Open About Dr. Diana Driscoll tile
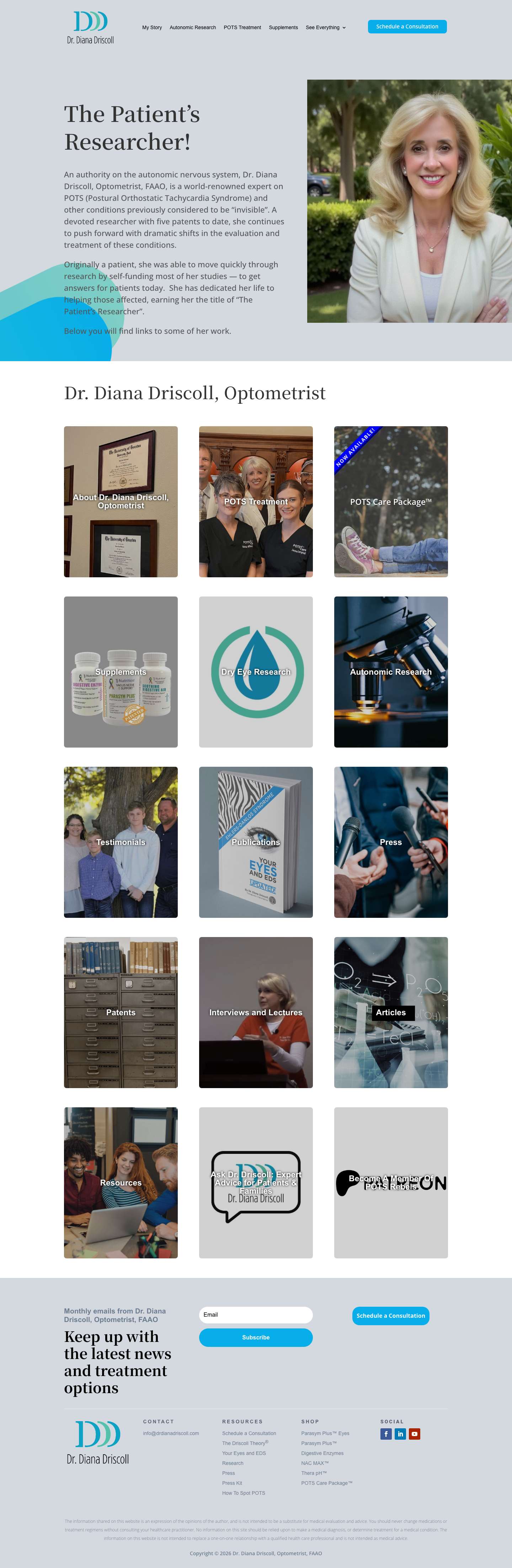 pos(121,502)
